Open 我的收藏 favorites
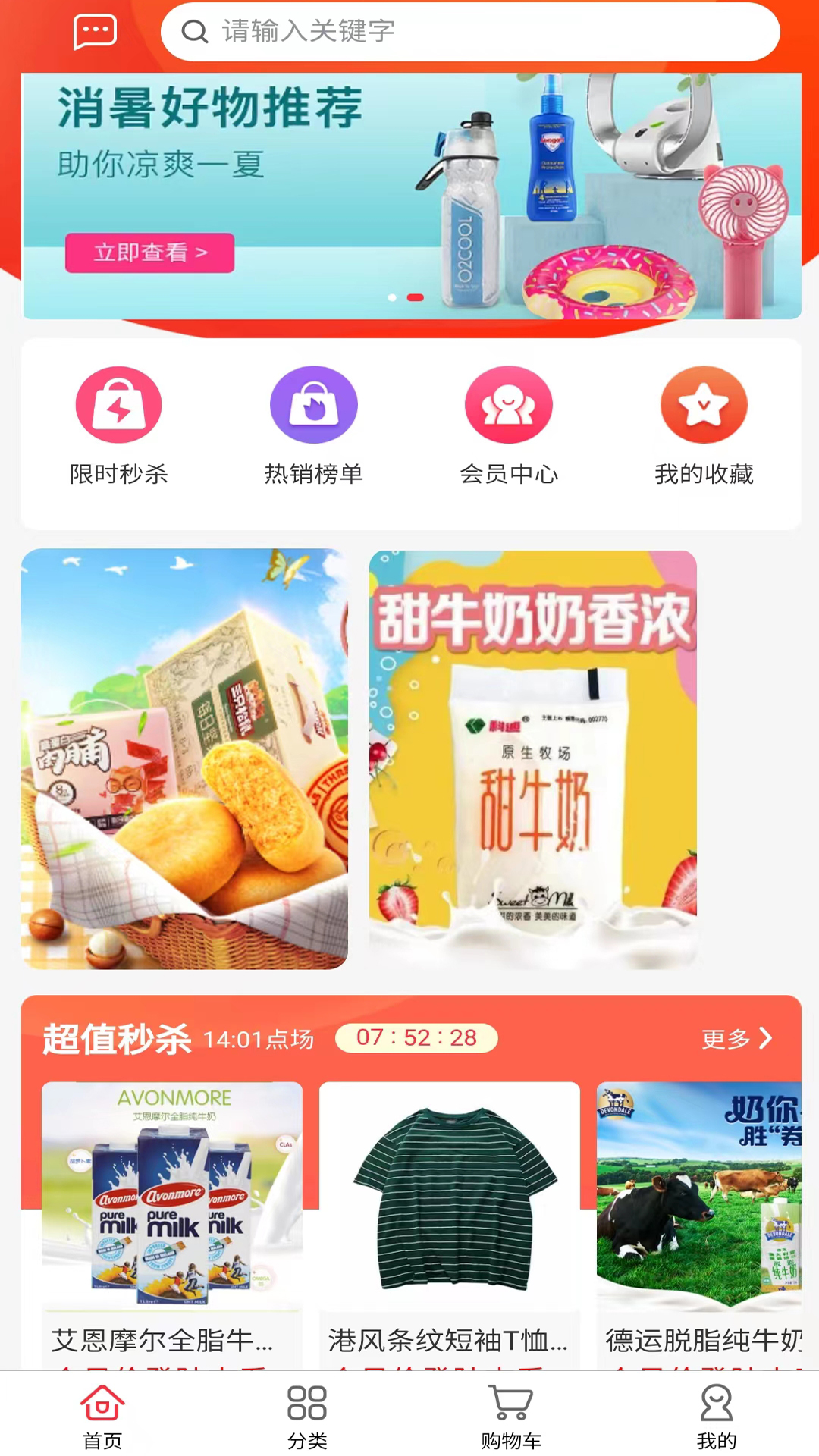 (704, 425)
